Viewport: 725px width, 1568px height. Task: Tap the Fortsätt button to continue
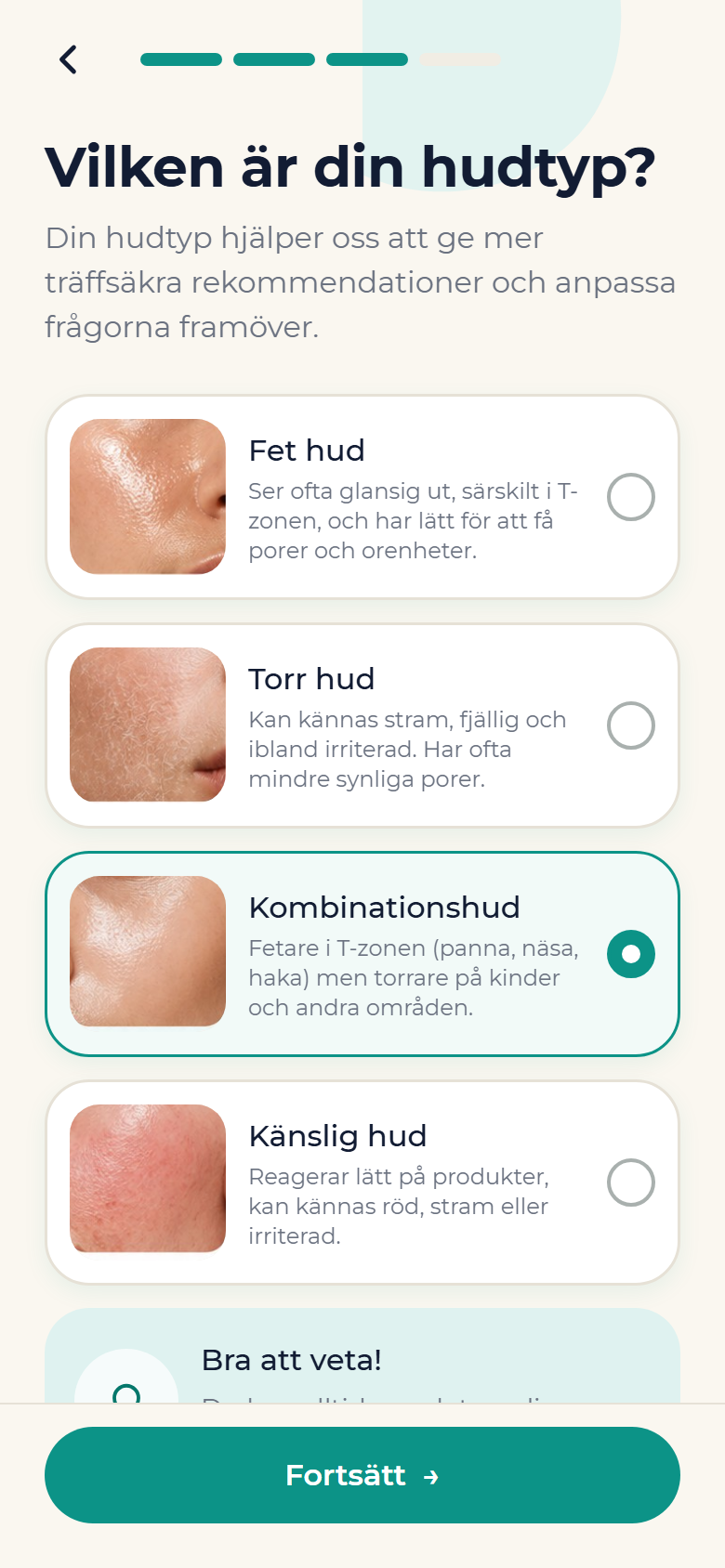(362, 1475)
